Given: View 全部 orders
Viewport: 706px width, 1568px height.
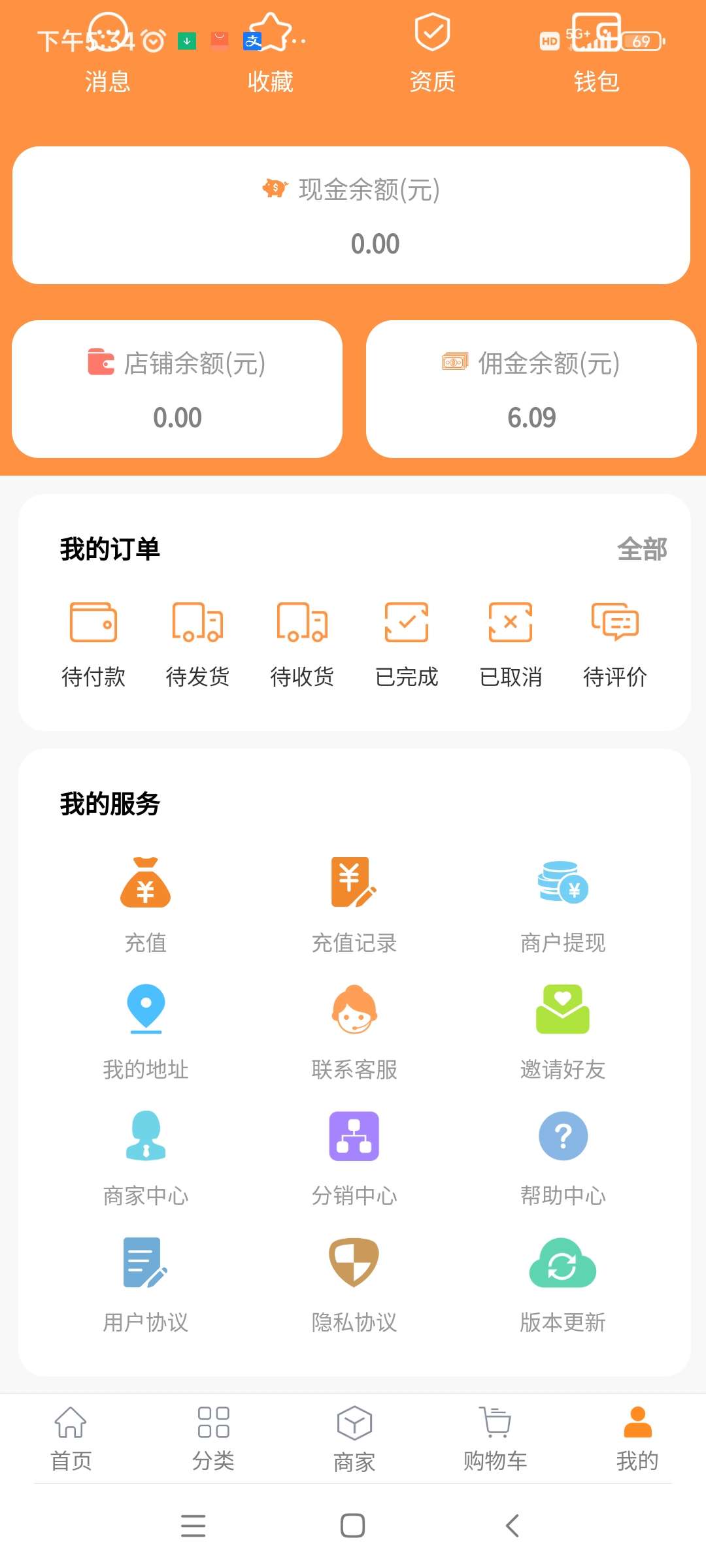Looking at the screenshot, I should pos(642,549).
